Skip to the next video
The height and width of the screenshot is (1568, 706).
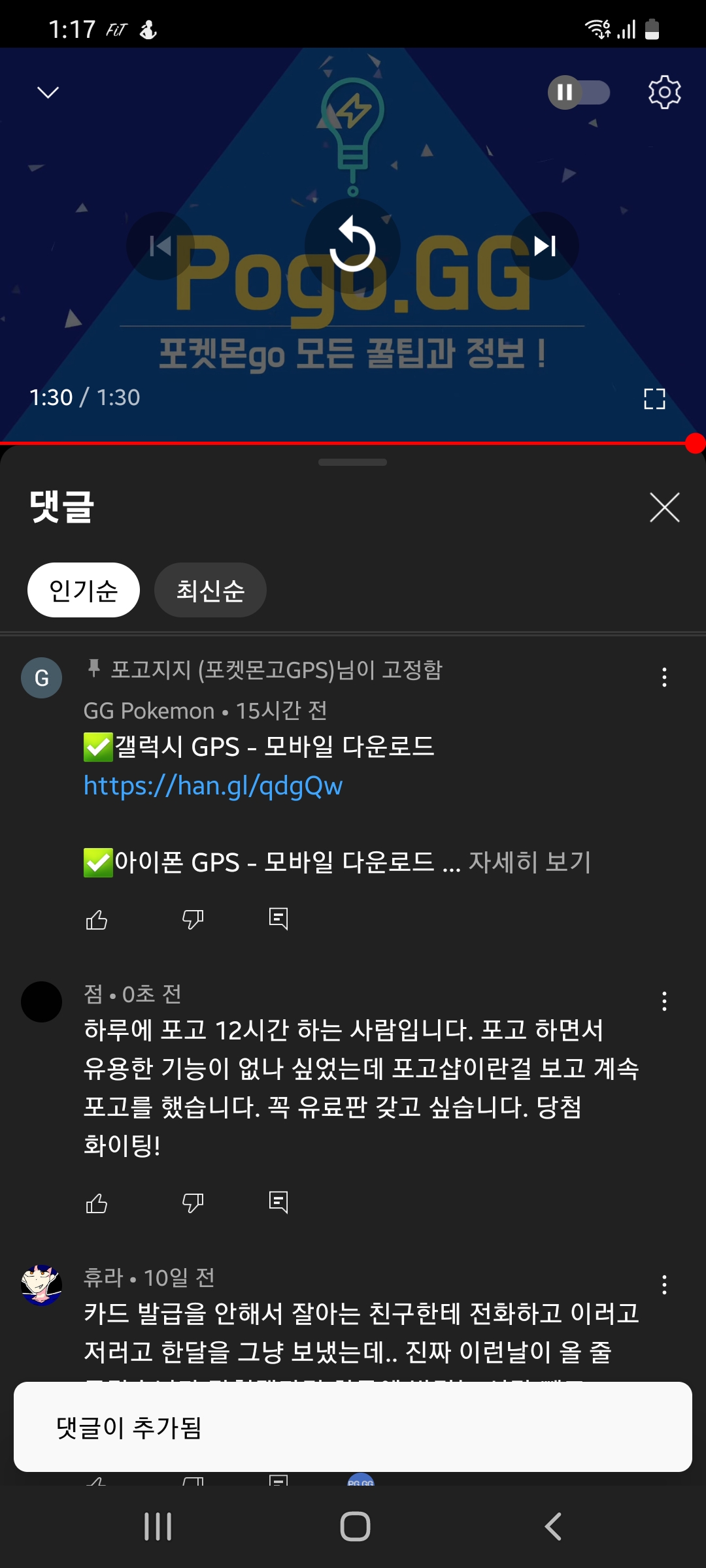545,246
